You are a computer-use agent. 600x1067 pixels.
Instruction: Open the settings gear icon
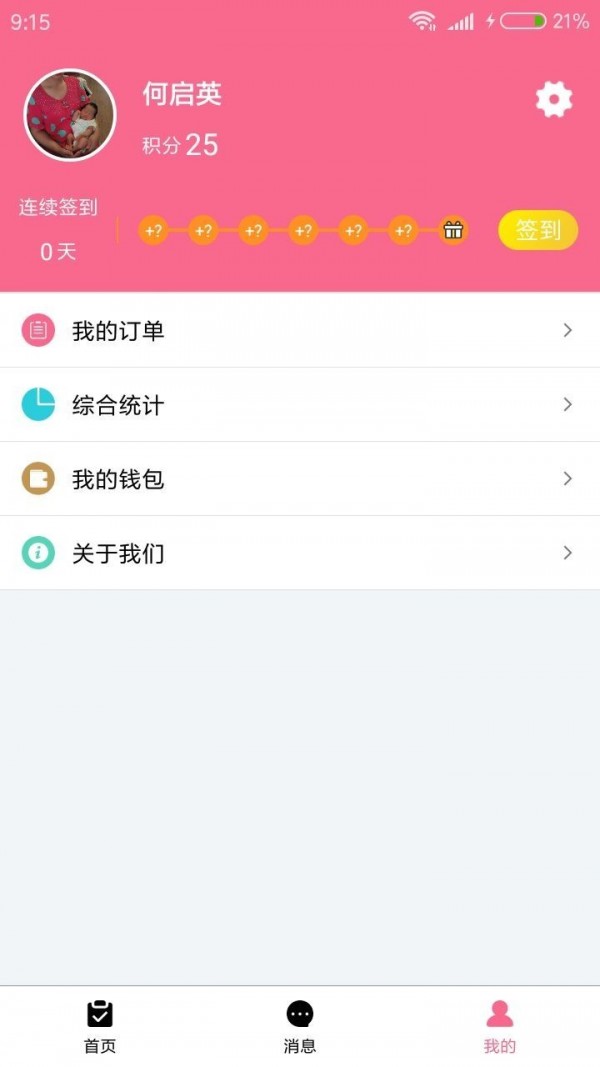pyautogui.click(x=554, y=99)
